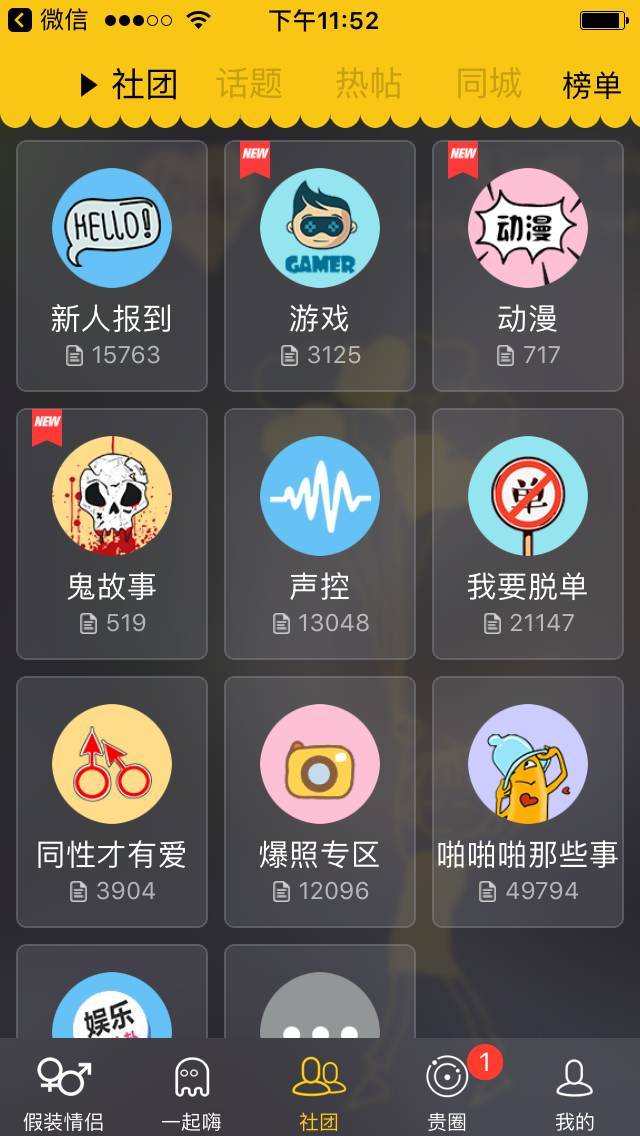Go to the 假装情侣 bottom tab
Viewport: 640px width, 1136px height.
[64, 1092]
